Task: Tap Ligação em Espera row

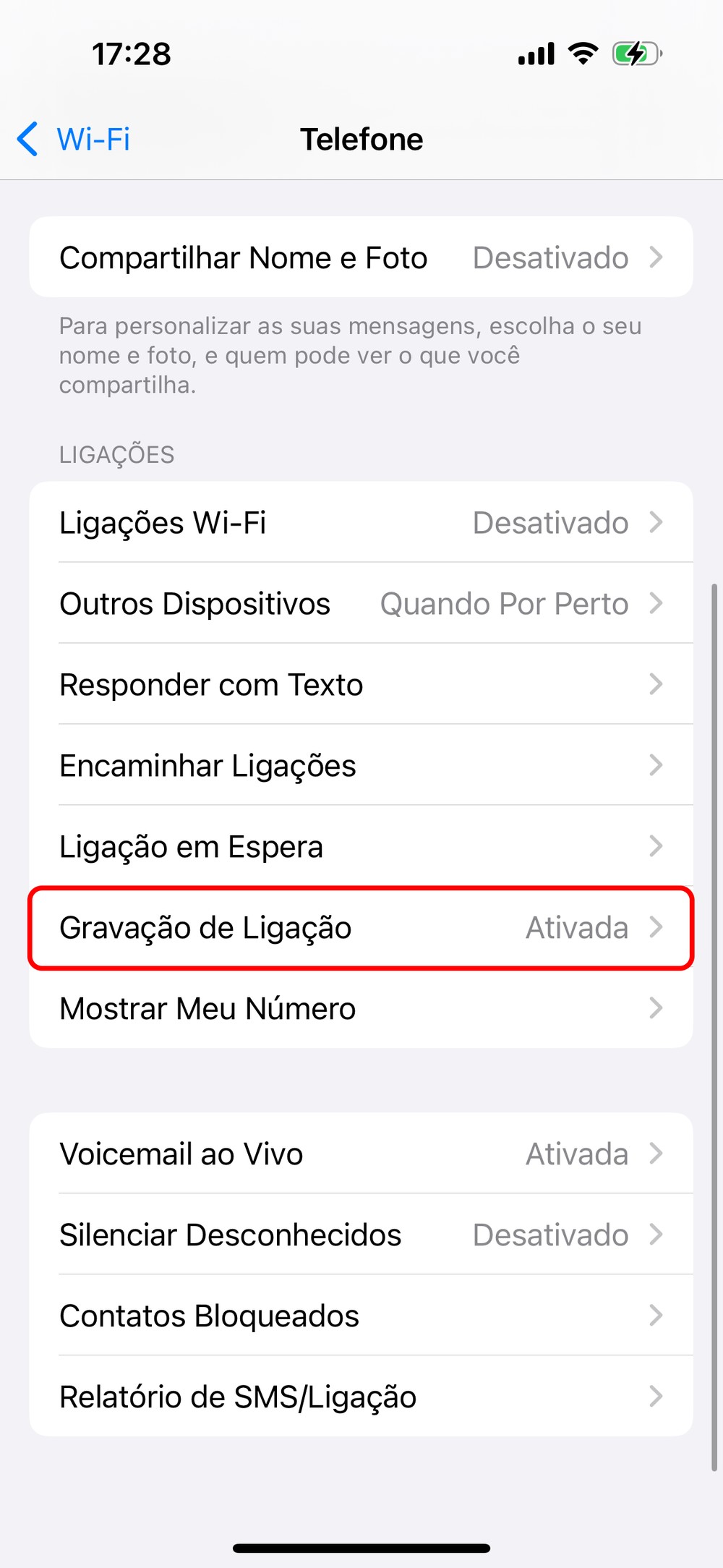Action: point(360,846)
